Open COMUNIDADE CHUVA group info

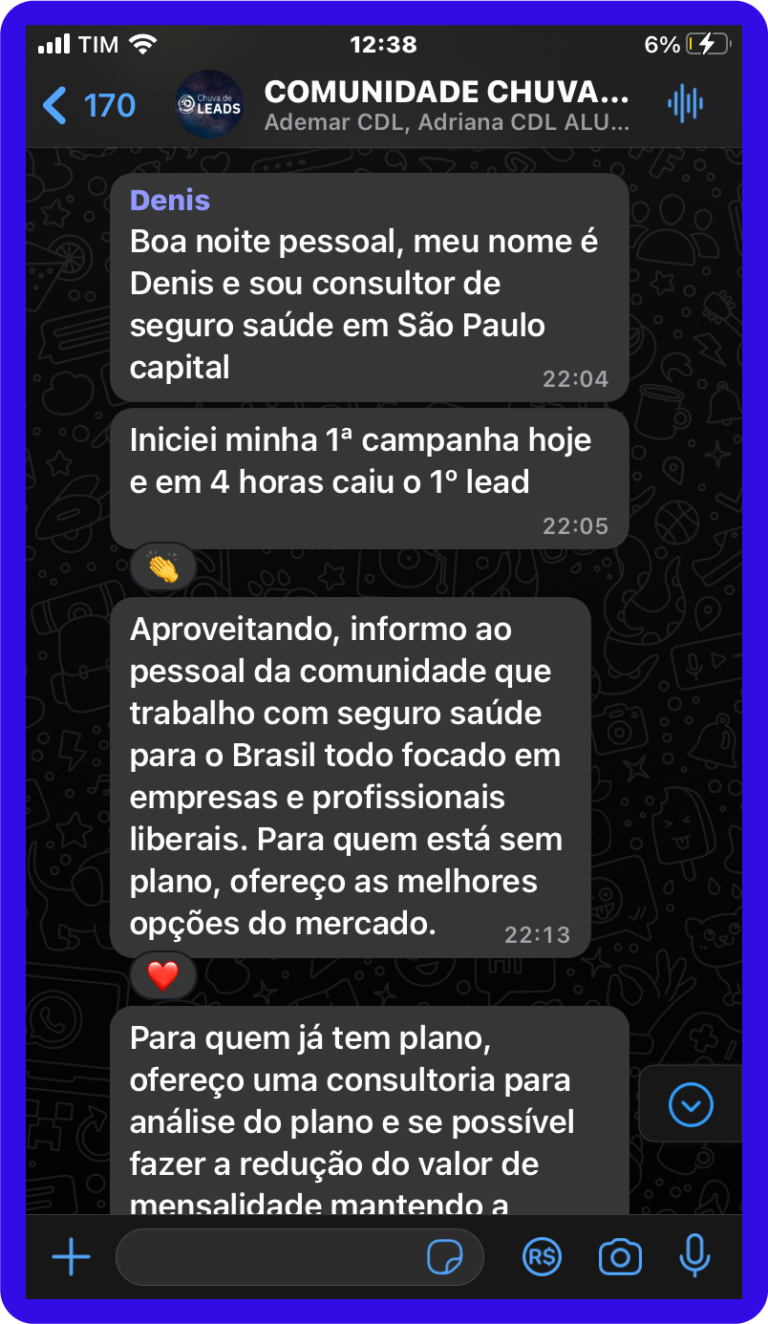pyautogui.click(x=445, y=105)
